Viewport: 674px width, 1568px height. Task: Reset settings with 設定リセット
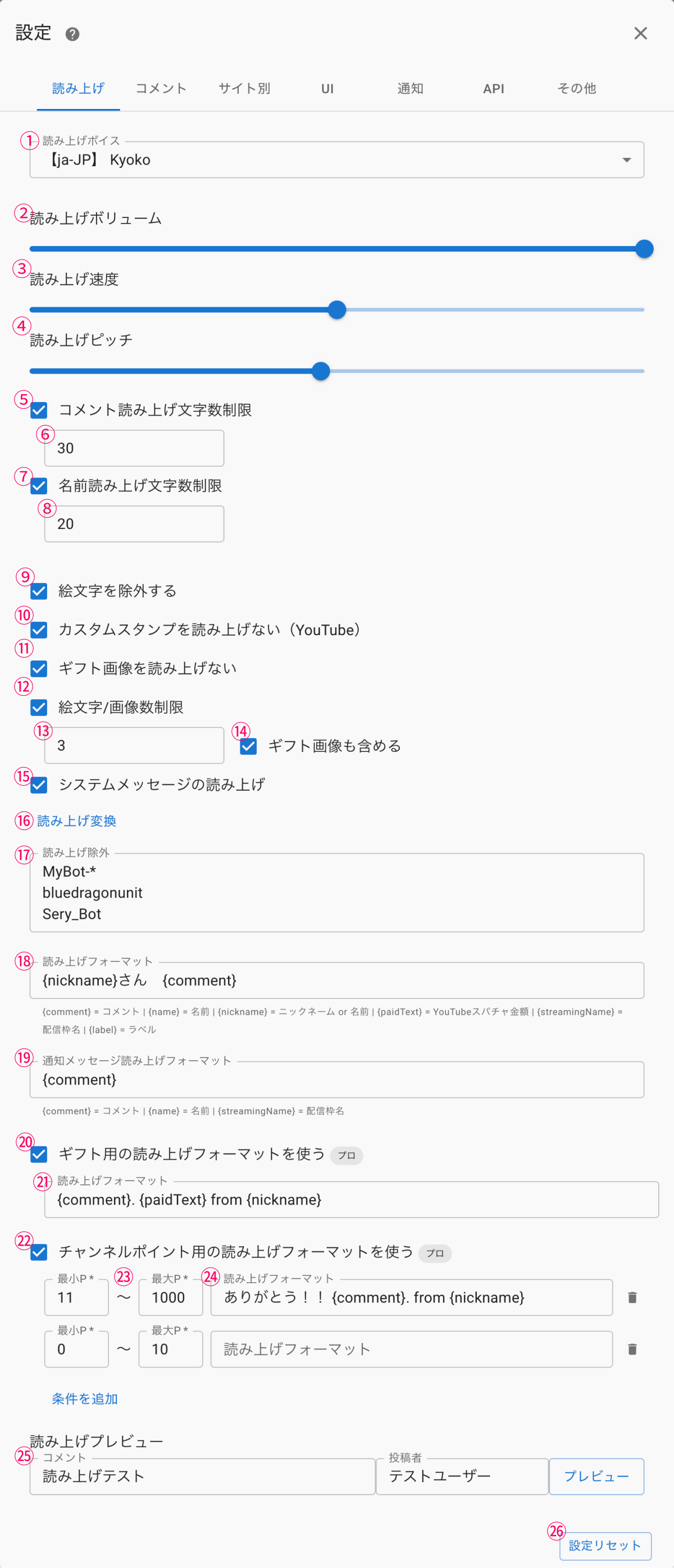(604, 1545)
